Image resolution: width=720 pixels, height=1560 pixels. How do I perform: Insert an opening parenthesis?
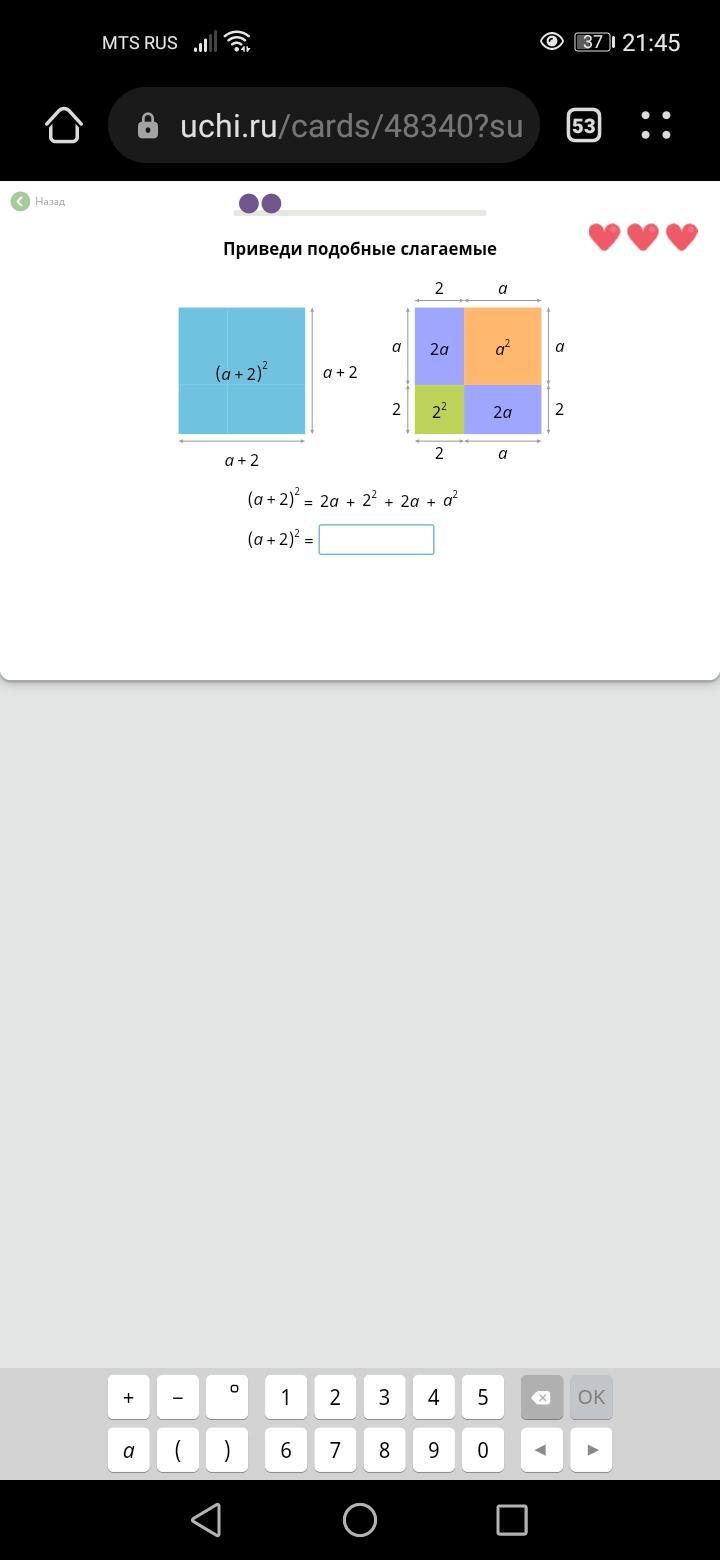[178, 1450]
